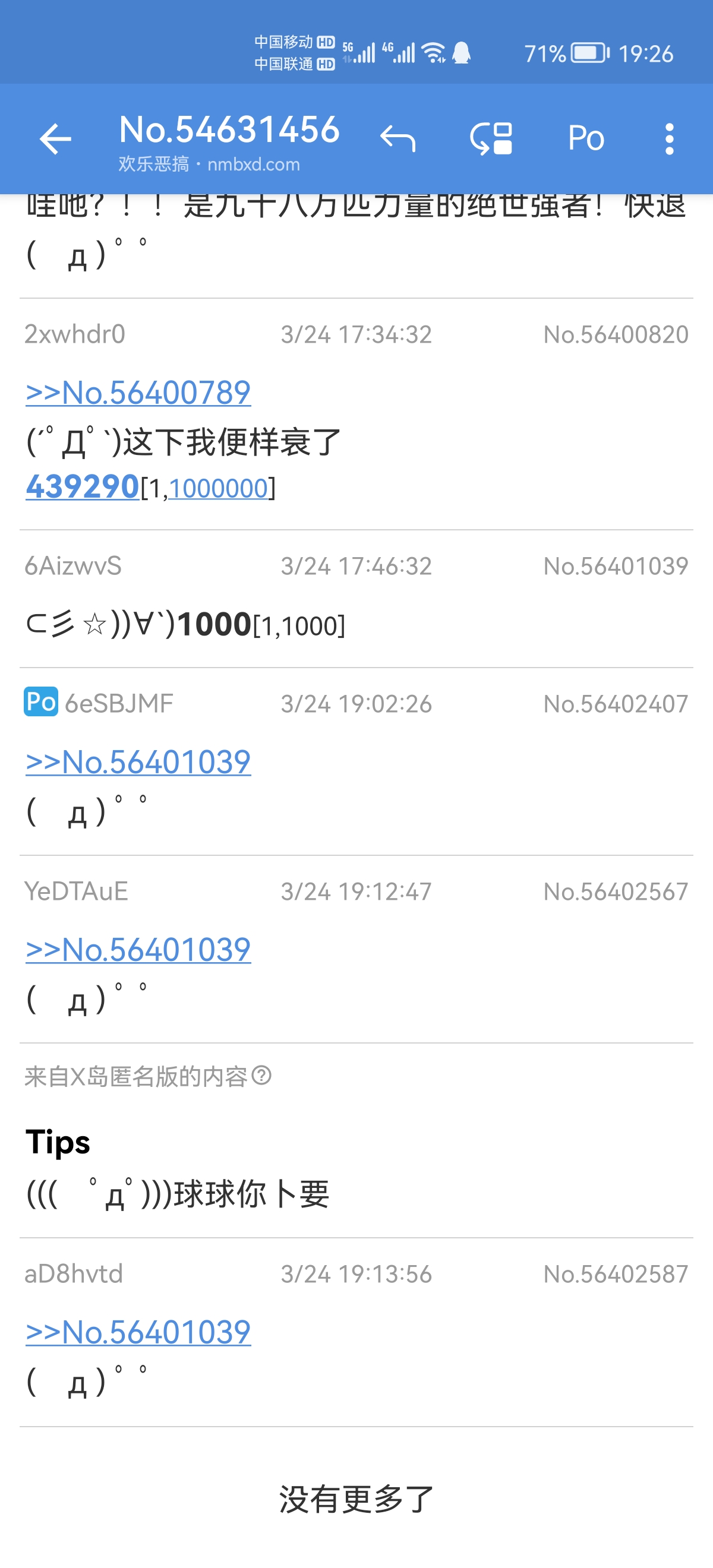Screen dimensions: 713x1568
Task: Tap the 439290 dice result link
Action: [82, 487]
